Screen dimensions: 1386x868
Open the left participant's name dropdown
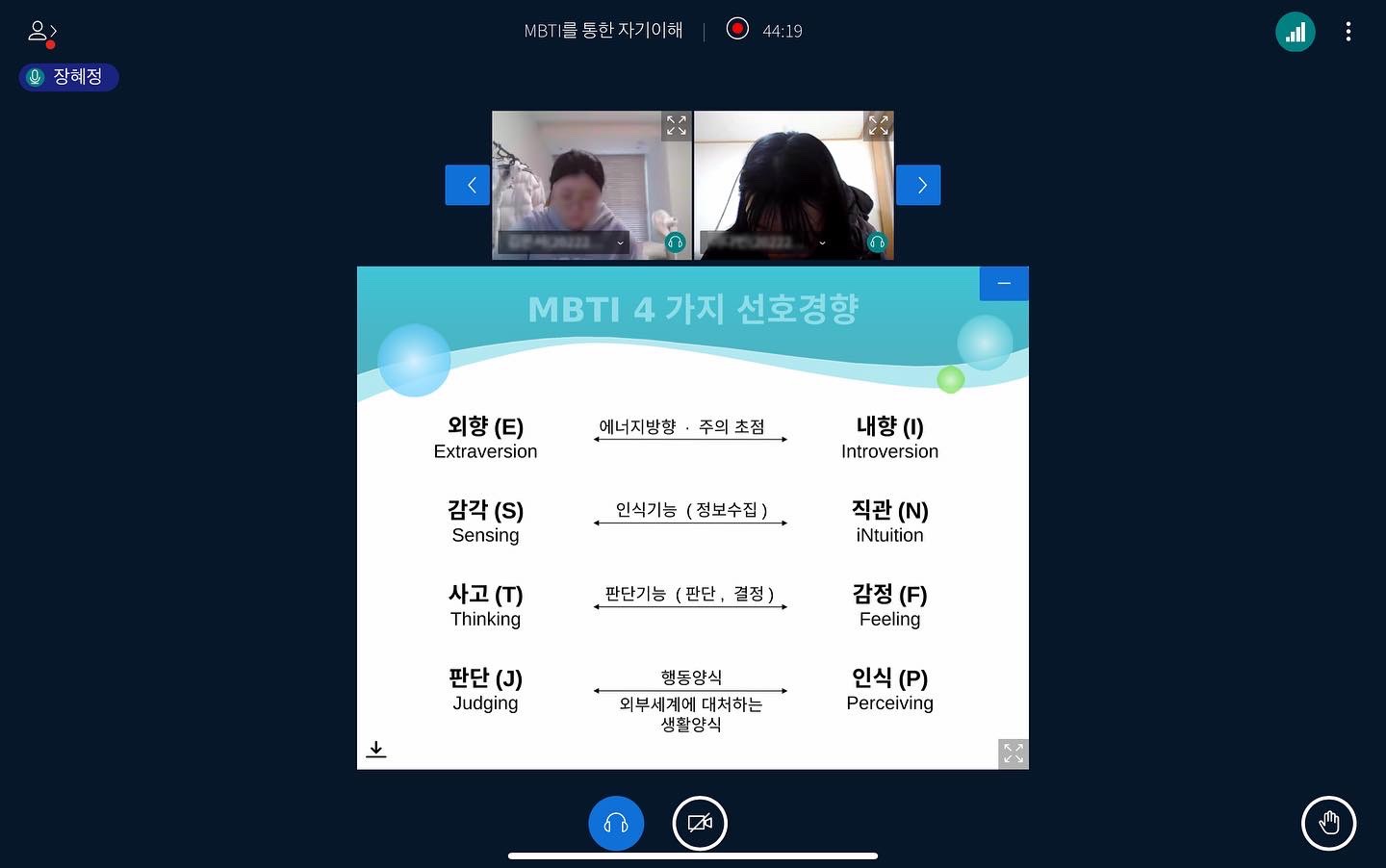620,243
